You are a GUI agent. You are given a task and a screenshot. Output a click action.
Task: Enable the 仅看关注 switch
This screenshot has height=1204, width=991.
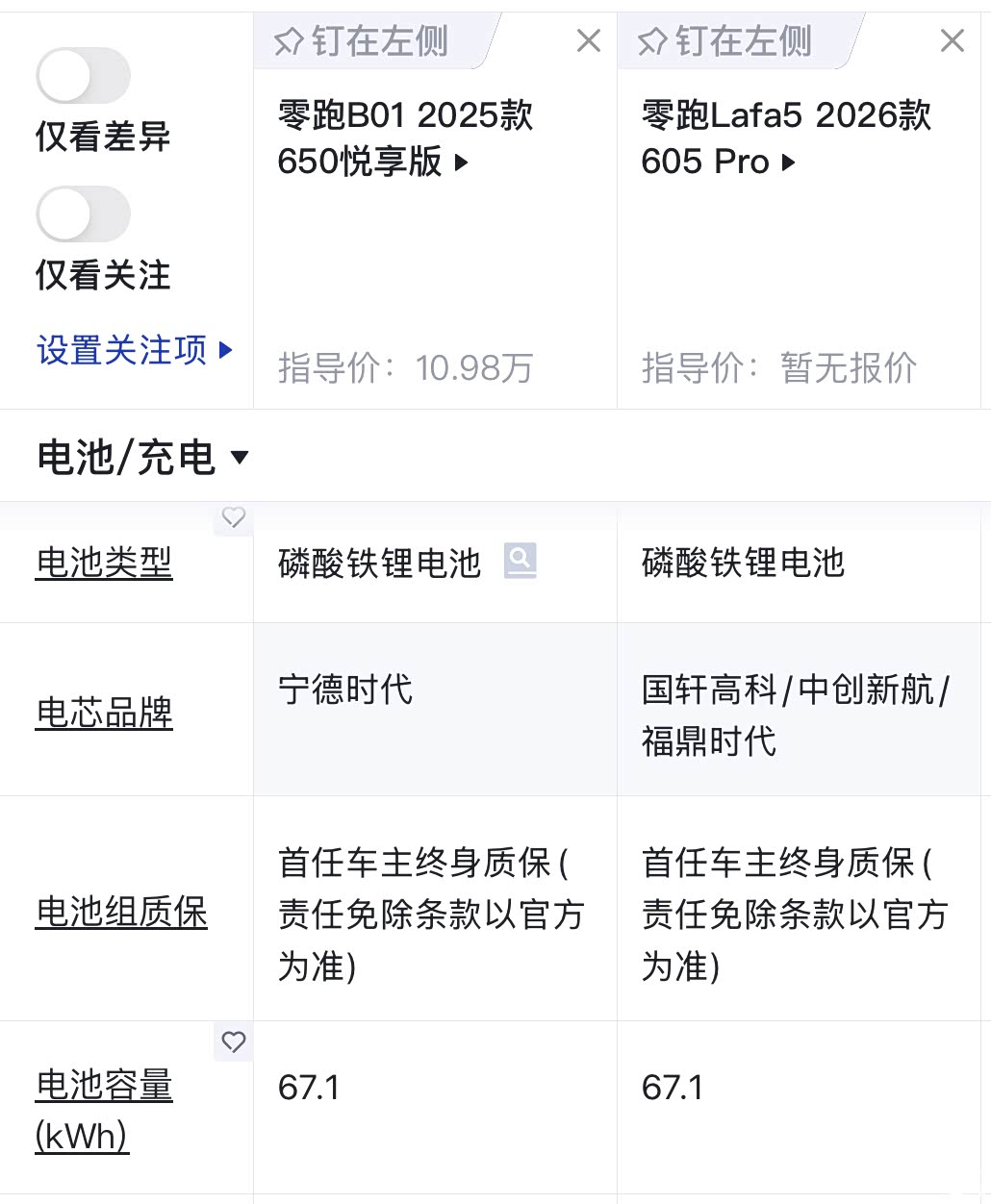coord(83,214)
